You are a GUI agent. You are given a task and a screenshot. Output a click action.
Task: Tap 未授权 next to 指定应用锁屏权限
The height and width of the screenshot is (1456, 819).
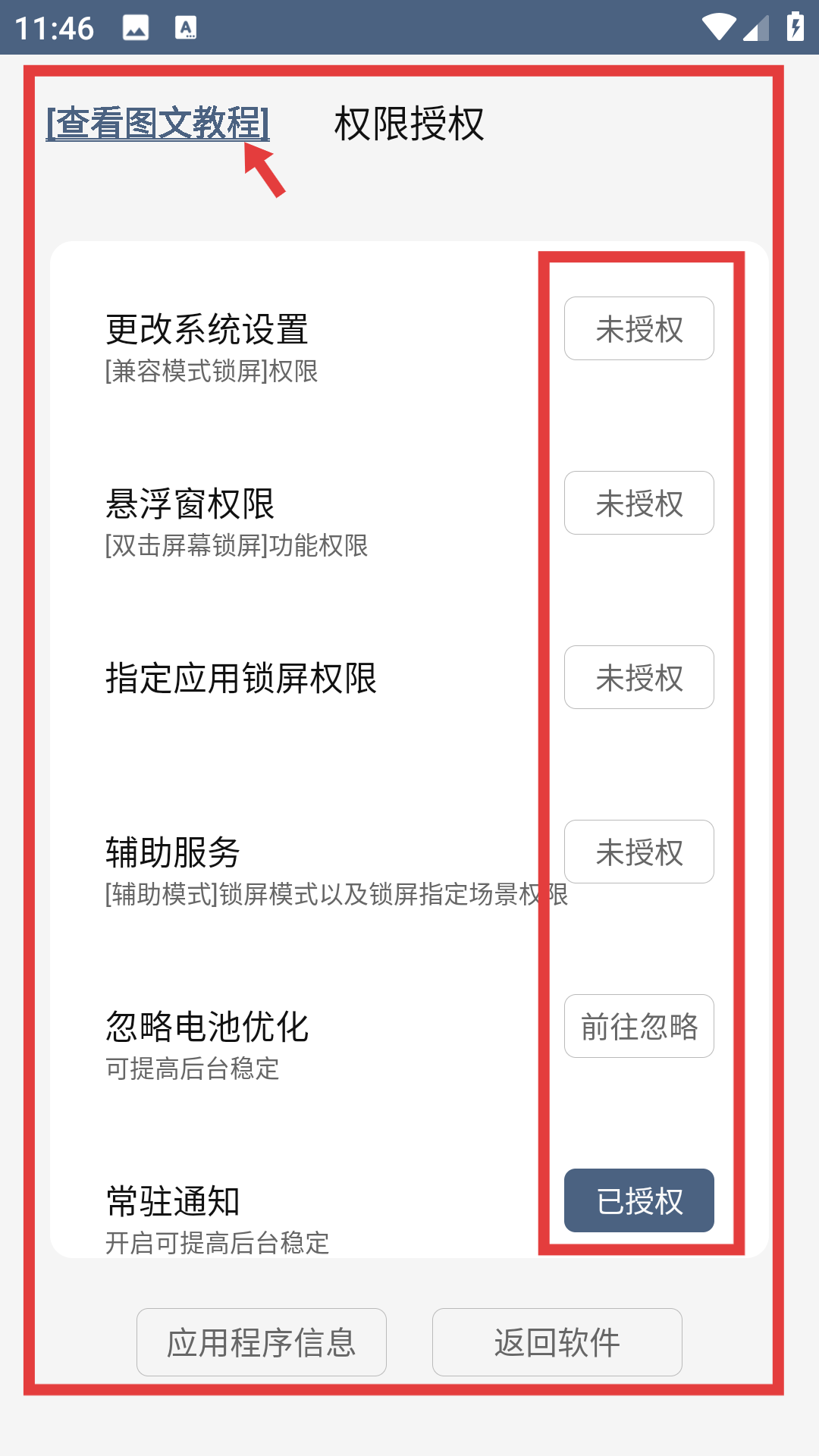coord(639,677)
